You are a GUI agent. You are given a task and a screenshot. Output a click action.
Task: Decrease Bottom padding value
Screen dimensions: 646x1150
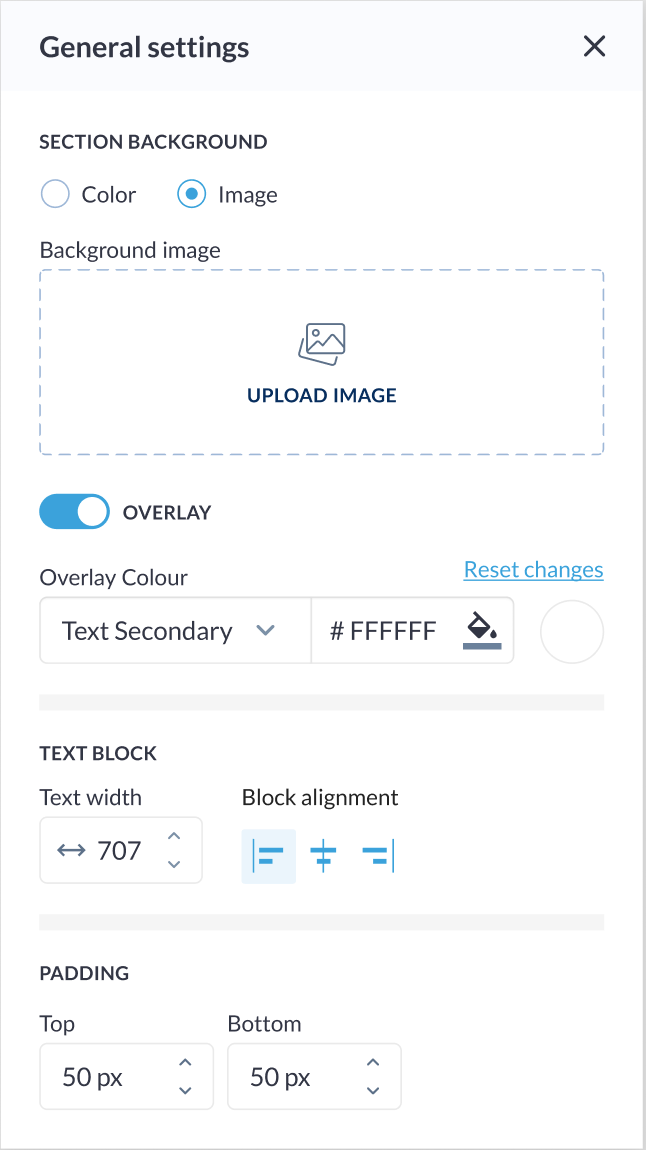coord(373,1091)
